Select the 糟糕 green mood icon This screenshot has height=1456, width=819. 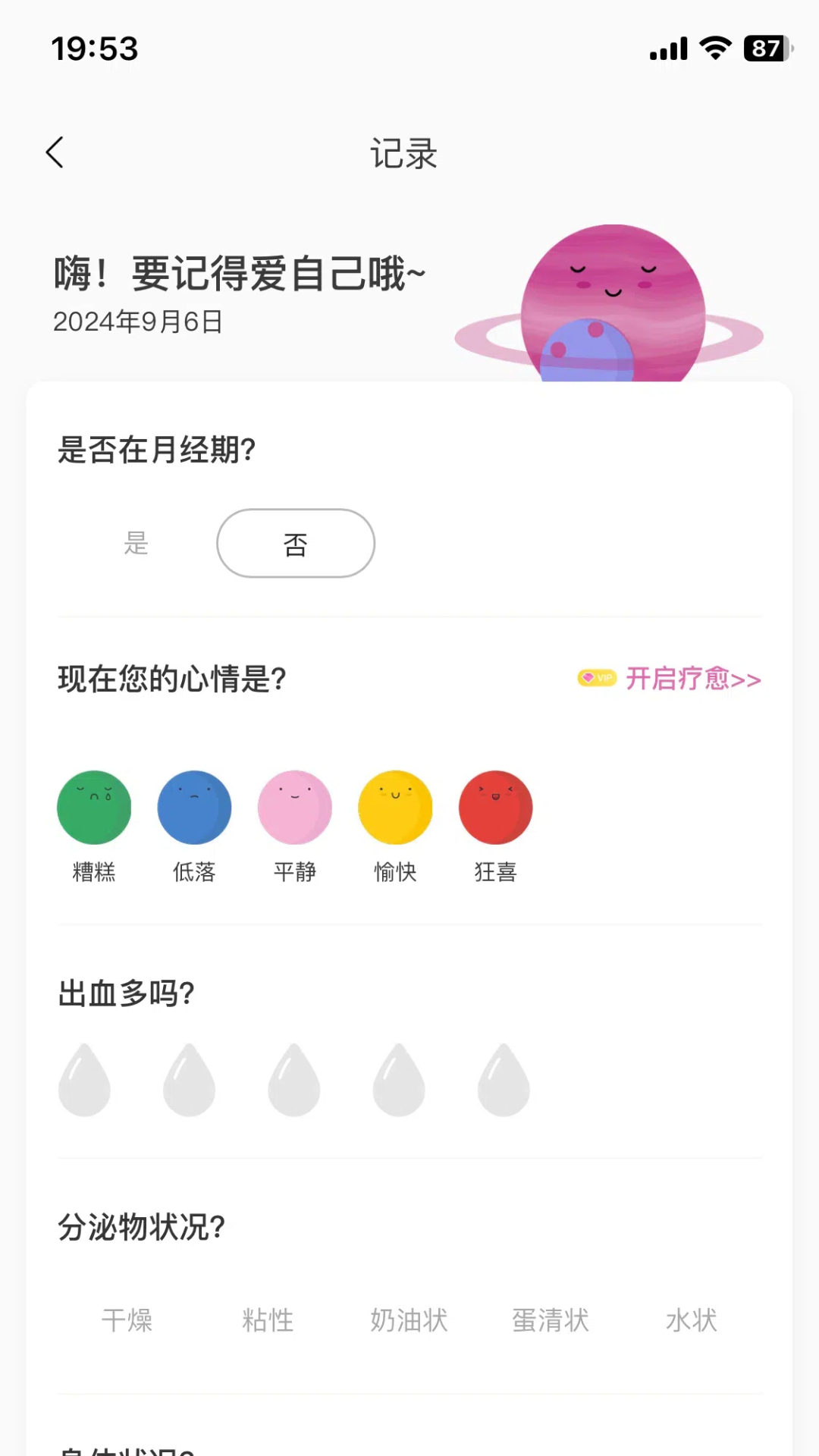coord(94,806)
